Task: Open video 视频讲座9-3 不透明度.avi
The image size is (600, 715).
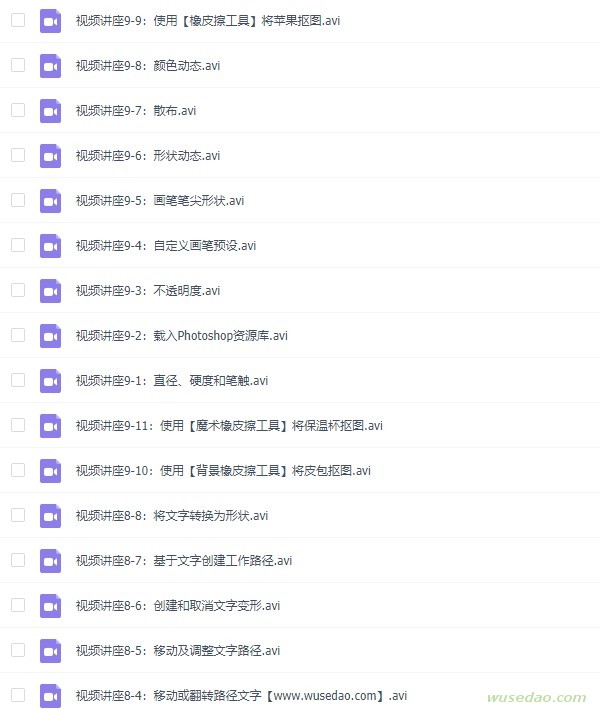Action: (x=147, y=290)
